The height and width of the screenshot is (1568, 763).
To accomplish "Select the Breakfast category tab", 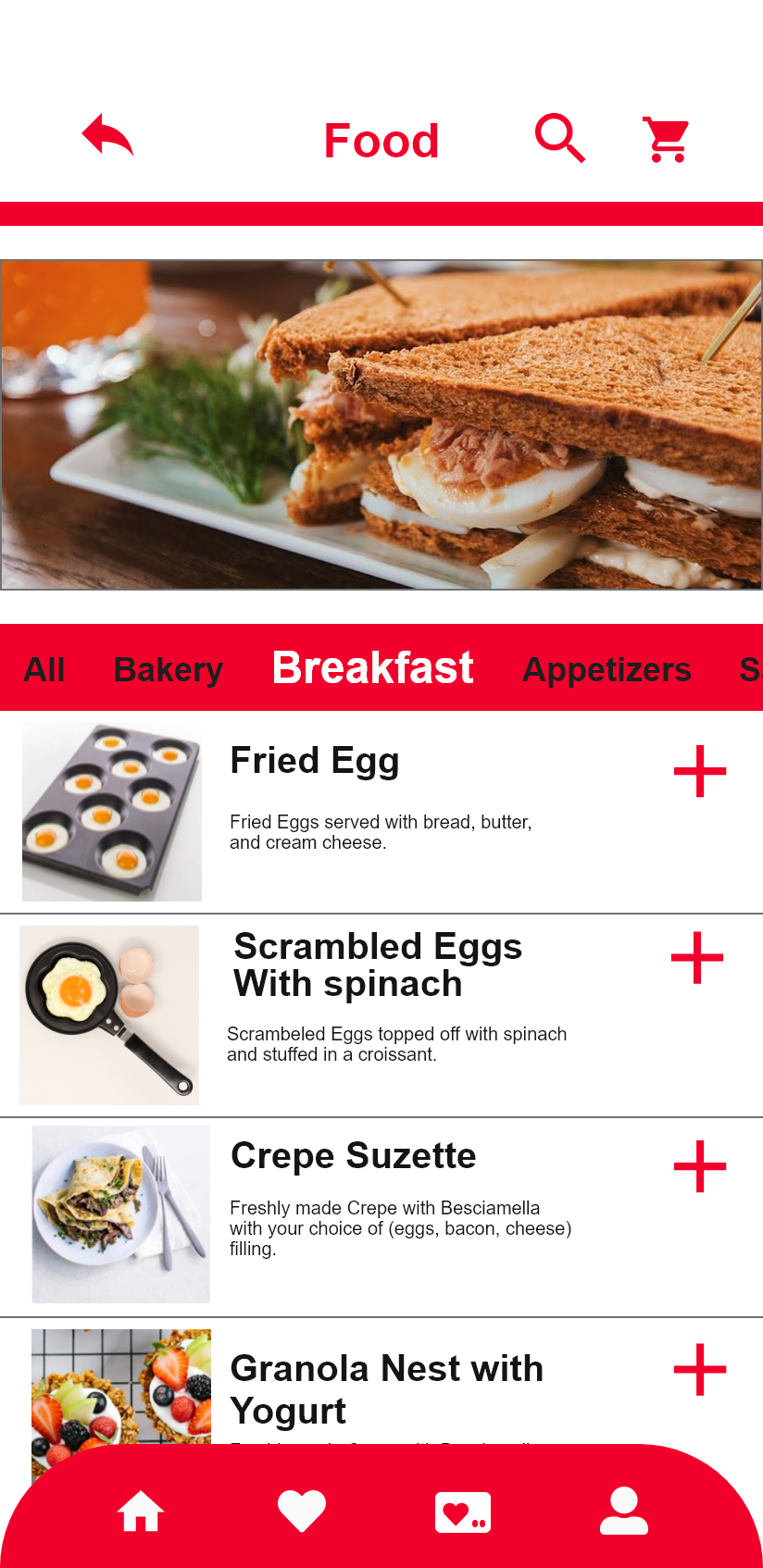I will [372, 668].
